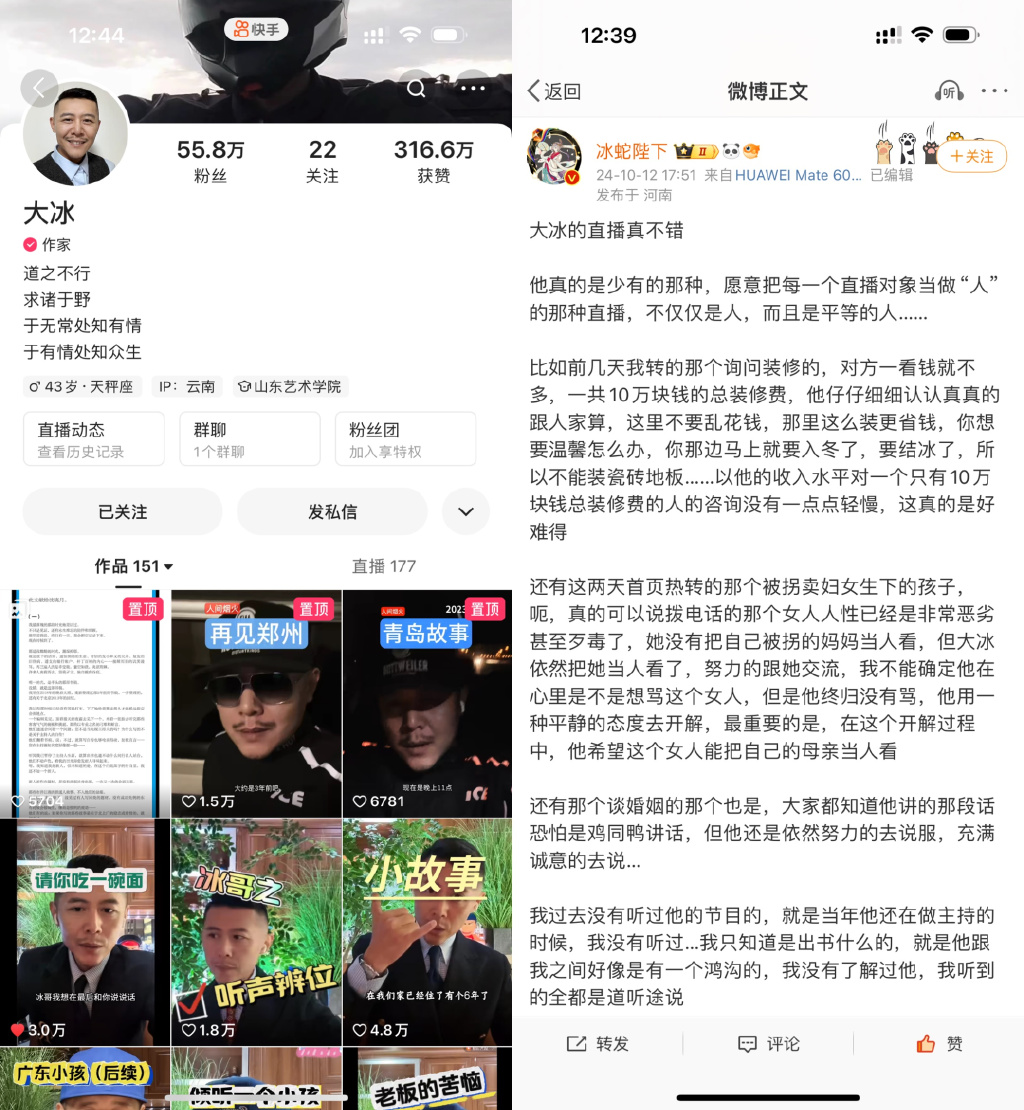Viewport: 1024px width, 1110px height.
Task: Open 评论 to comment on the post
Action: 768,1044
